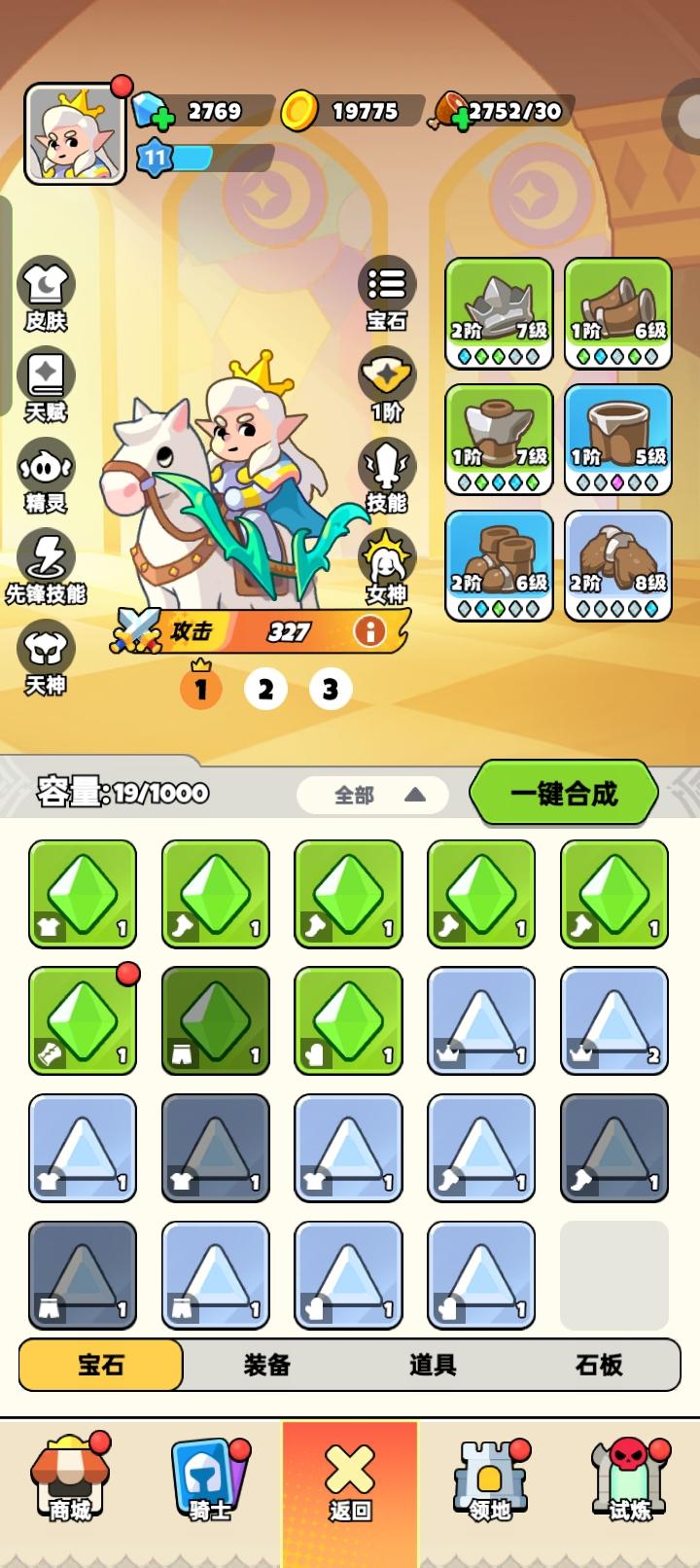Screen dimensions: 700x1568
Task: Switch to the 装备 equipment tab
Action: (x=267, y=1365)
